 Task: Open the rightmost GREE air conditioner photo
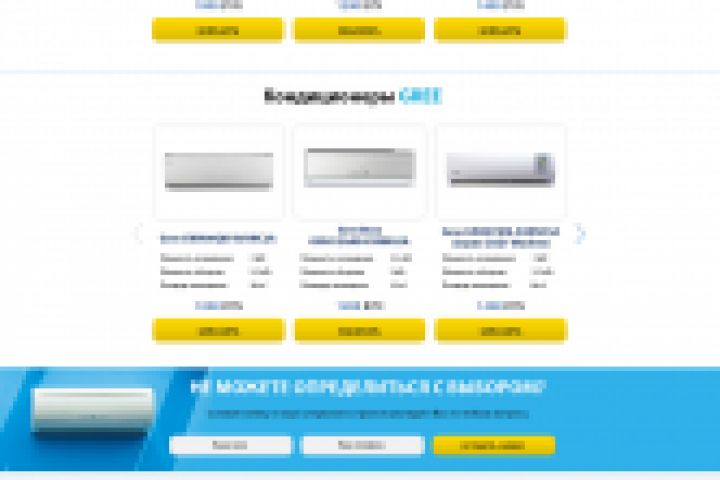pos(500,168)
